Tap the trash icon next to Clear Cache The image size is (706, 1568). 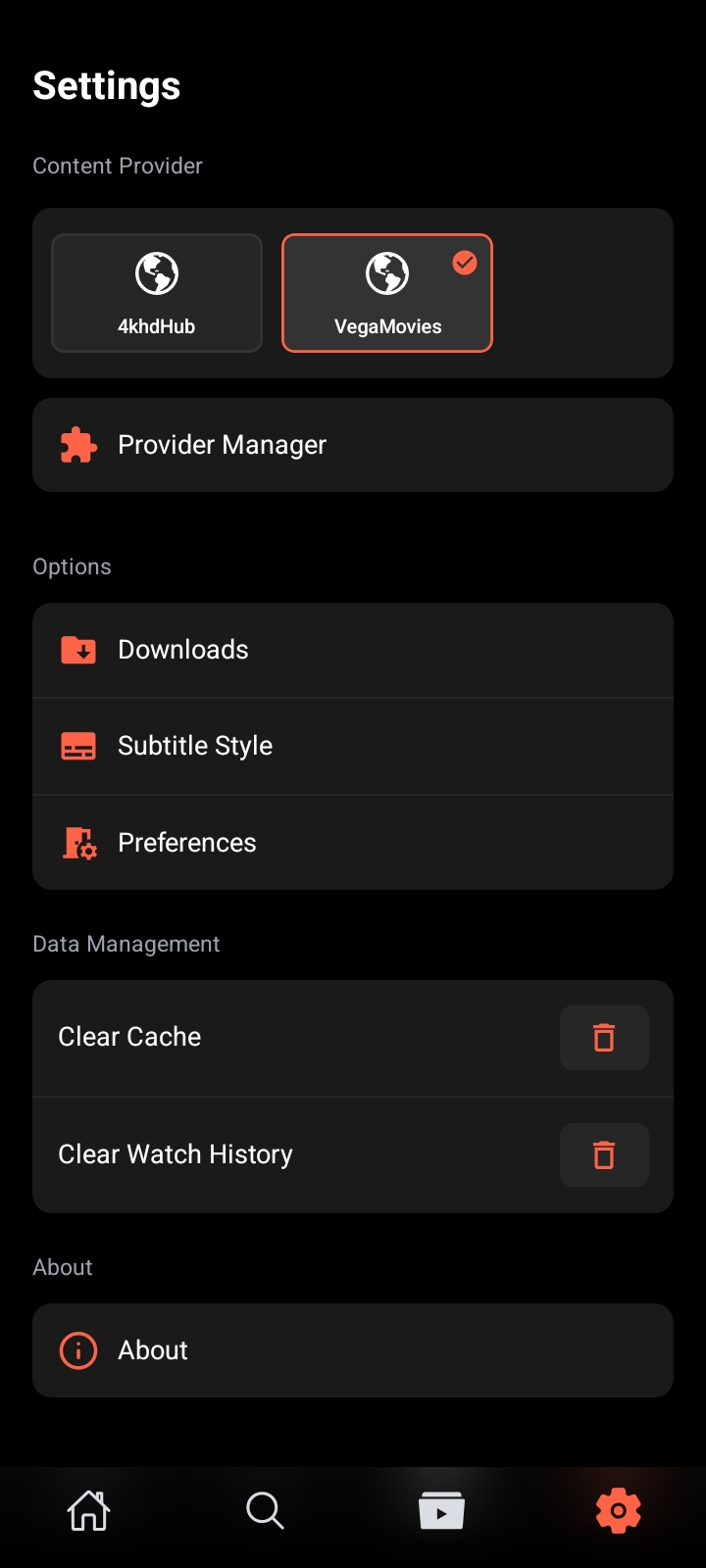click(x=604, y=1037)
